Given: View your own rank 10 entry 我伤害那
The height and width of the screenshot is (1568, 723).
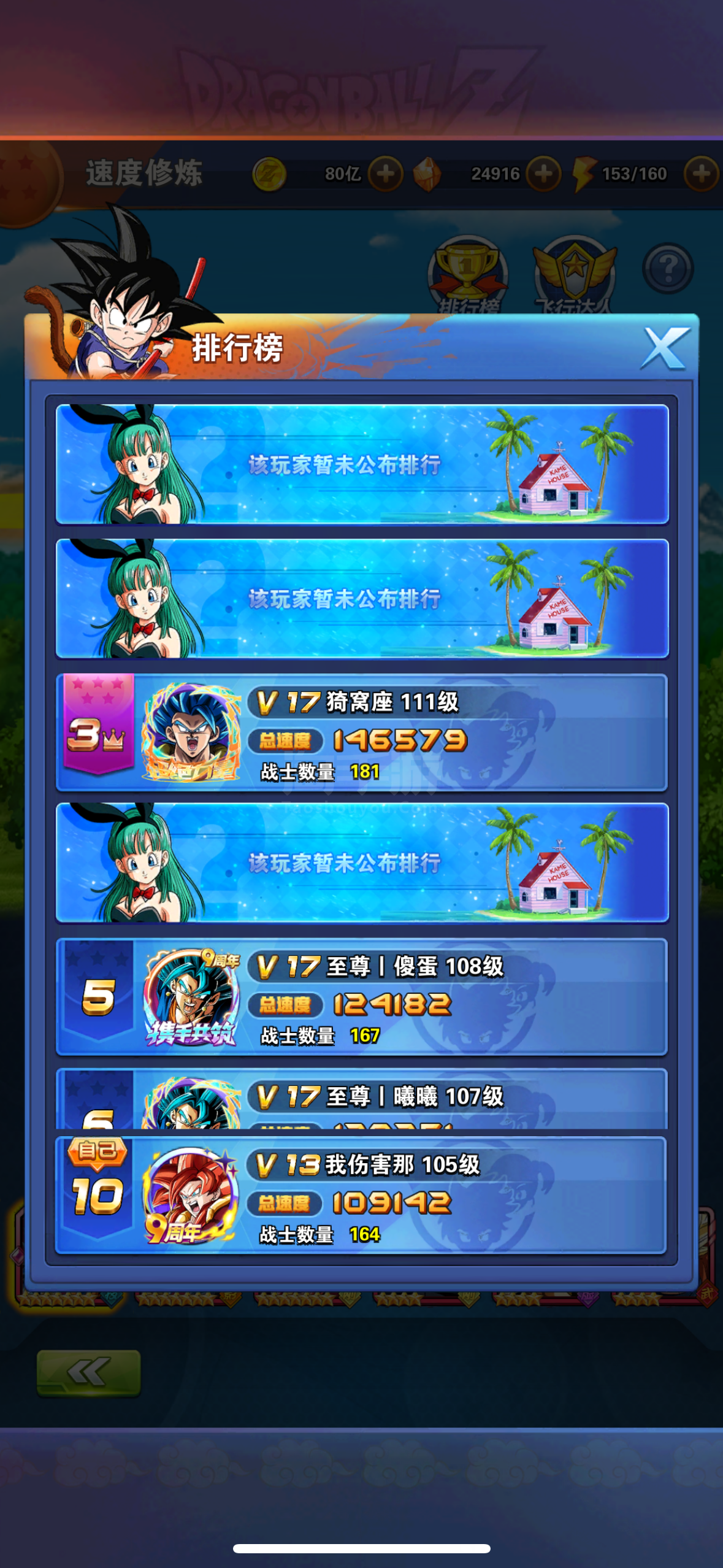Looking at the screenshot, I should (362, 1195).
